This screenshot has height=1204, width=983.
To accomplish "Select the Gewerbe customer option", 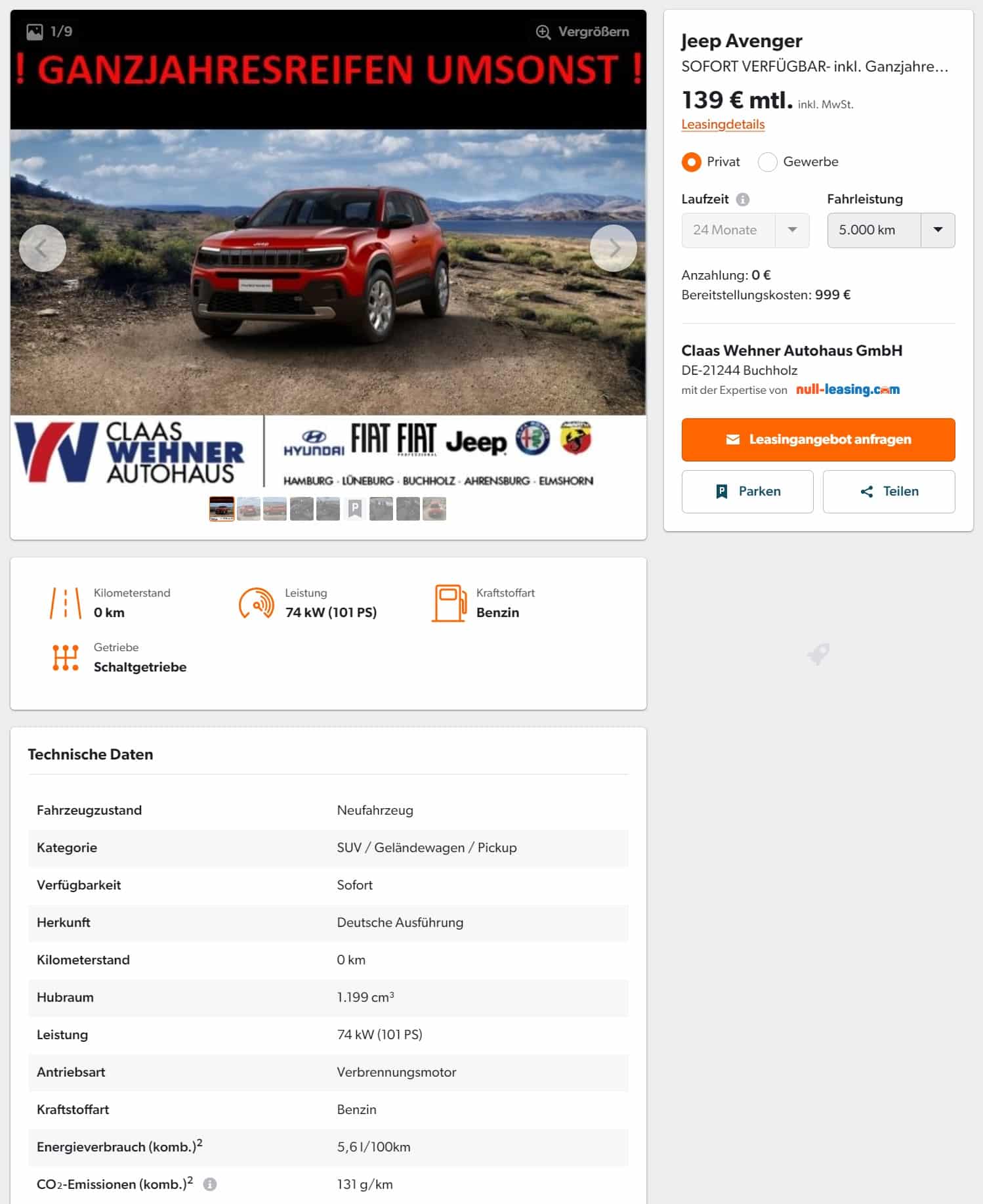I will (767, 162).
